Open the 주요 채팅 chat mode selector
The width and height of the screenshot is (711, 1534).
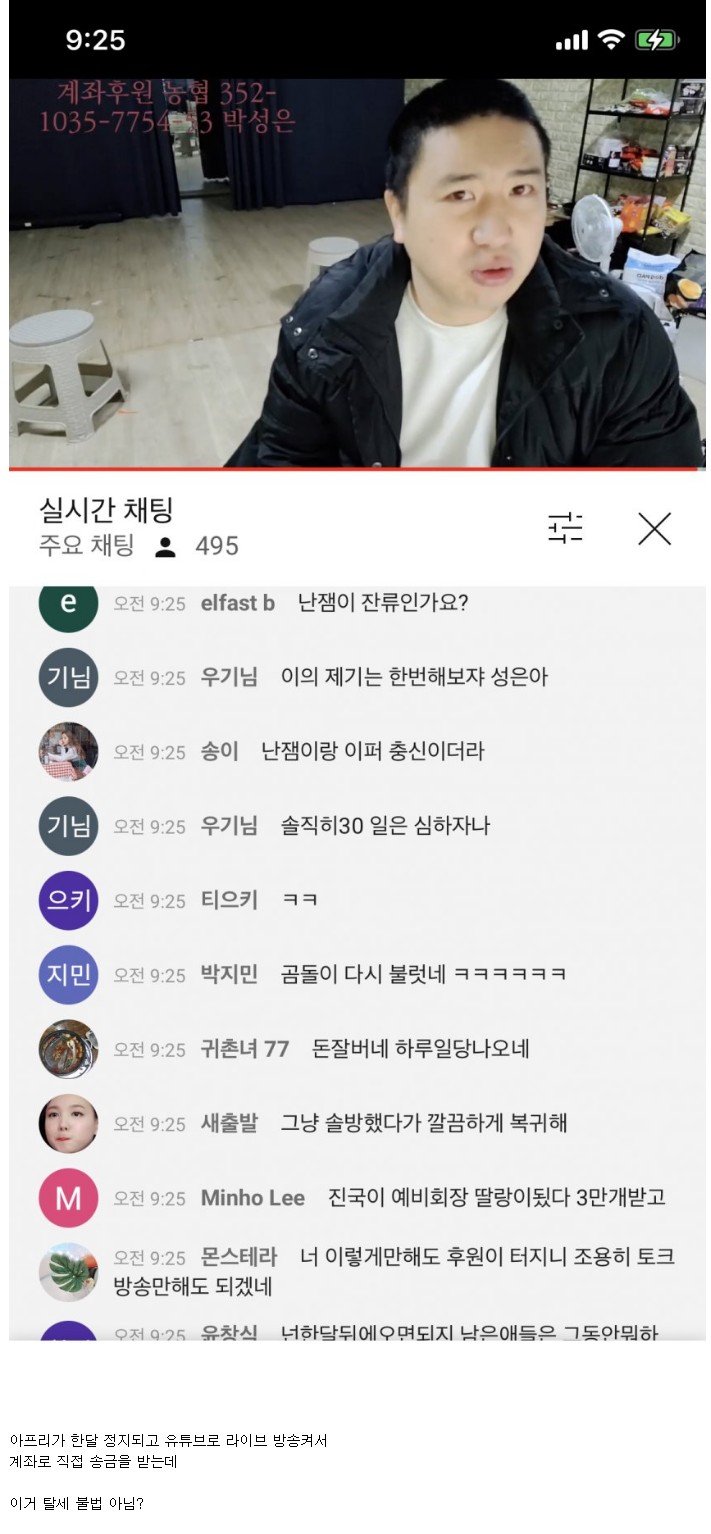(x=86, y=546)
